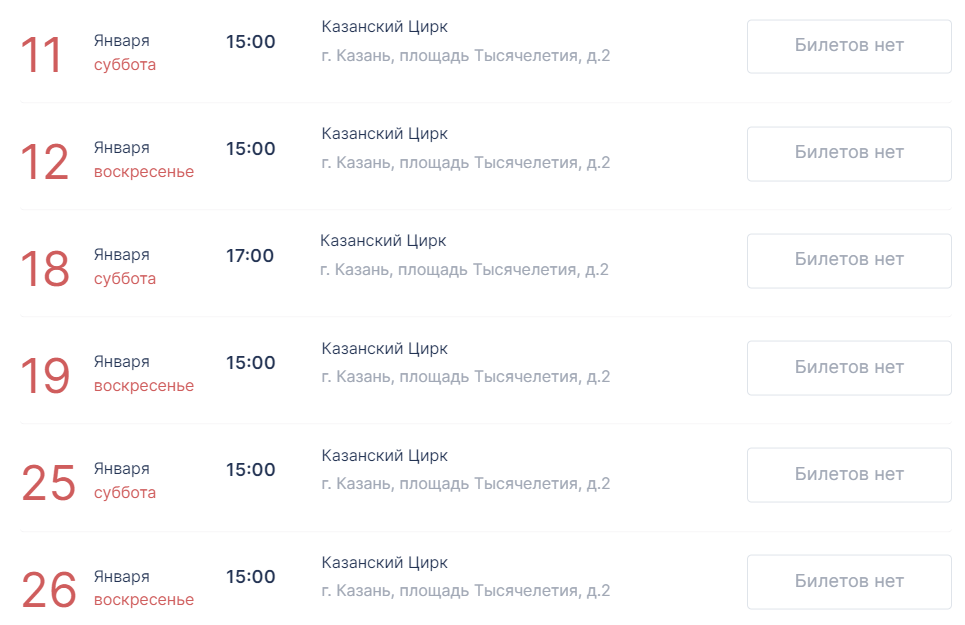Tap the "Билетов нет" button for 11 Января
The height and width of the screenshot is (625, 965).
(x=849, y=46)
